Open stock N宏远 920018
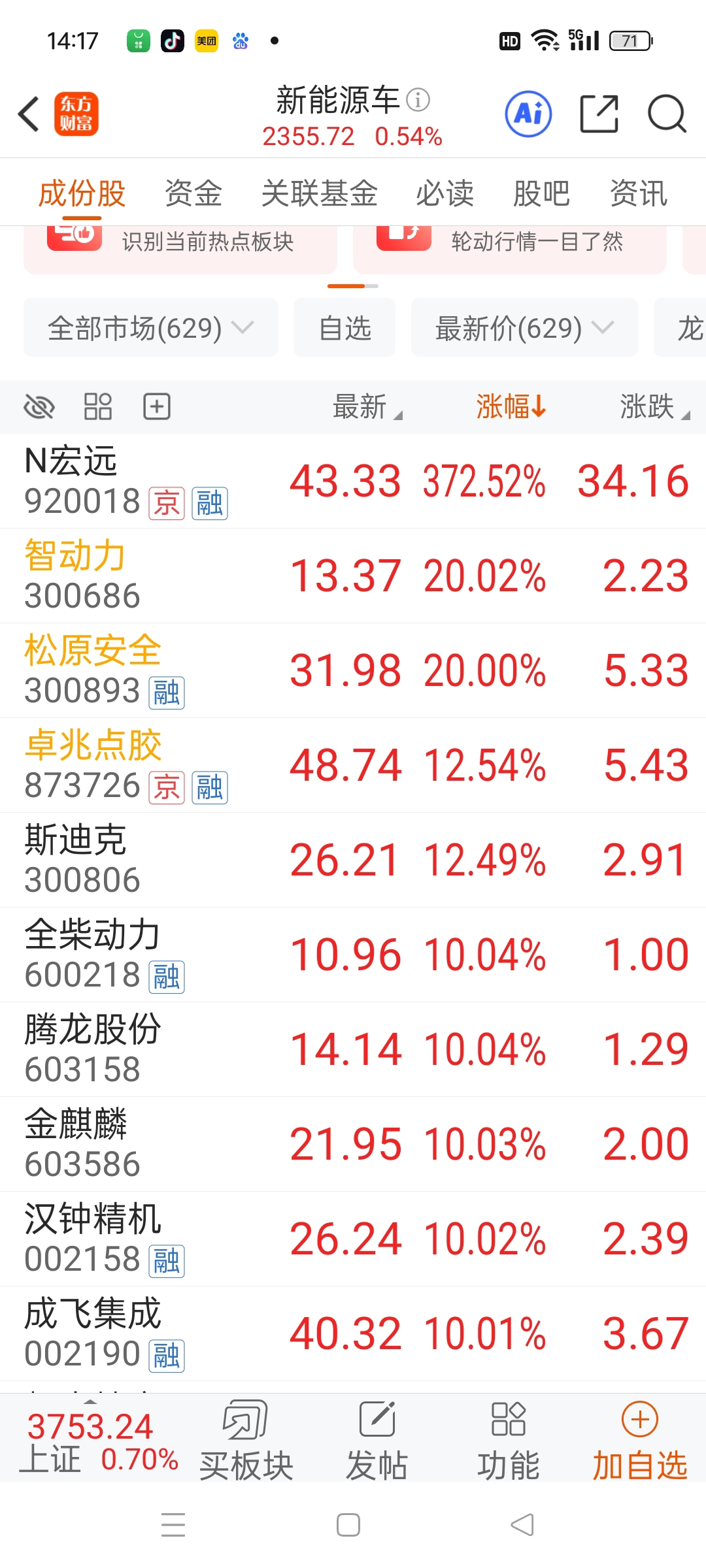Viewport: 706px width, 1568px height. (x=353, y=481)
